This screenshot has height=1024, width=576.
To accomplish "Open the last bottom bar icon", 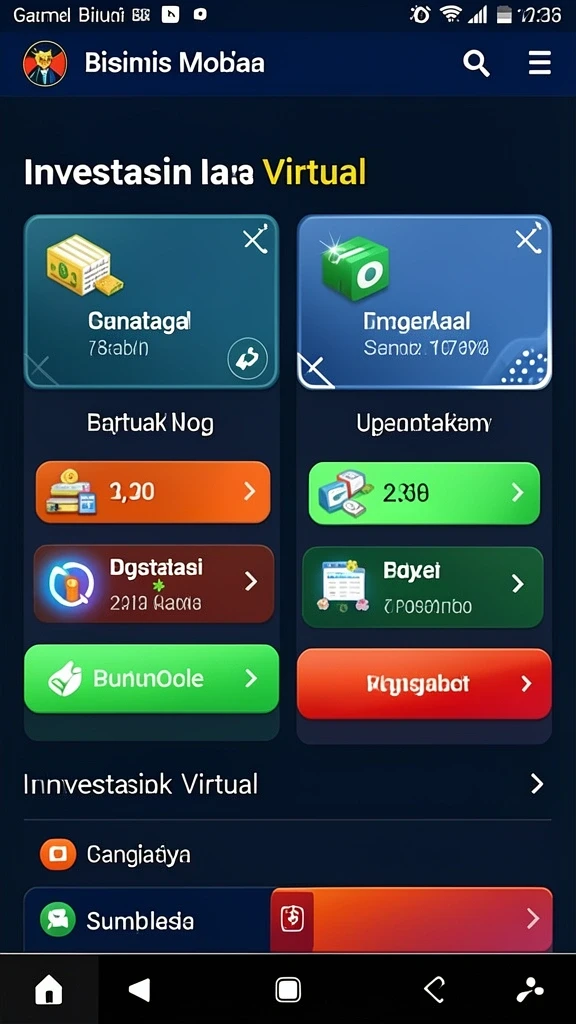I will pos(530,991).
